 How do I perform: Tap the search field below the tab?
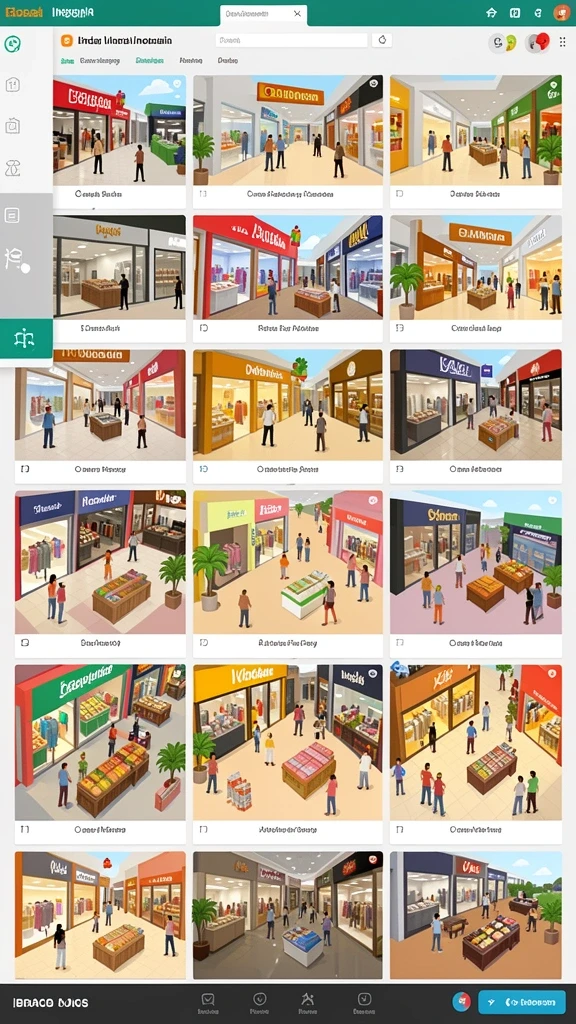(291, 40)
